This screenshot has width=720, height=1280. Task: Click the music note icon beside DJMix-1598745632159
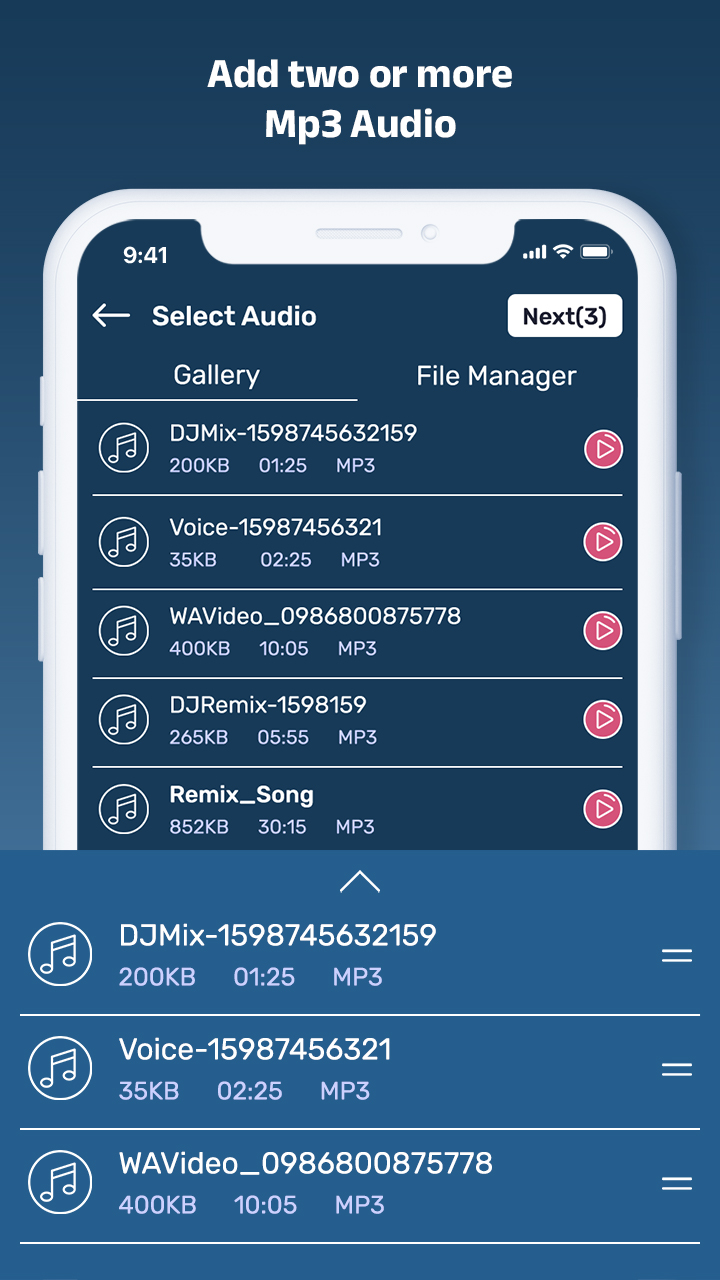pos(123,447)
